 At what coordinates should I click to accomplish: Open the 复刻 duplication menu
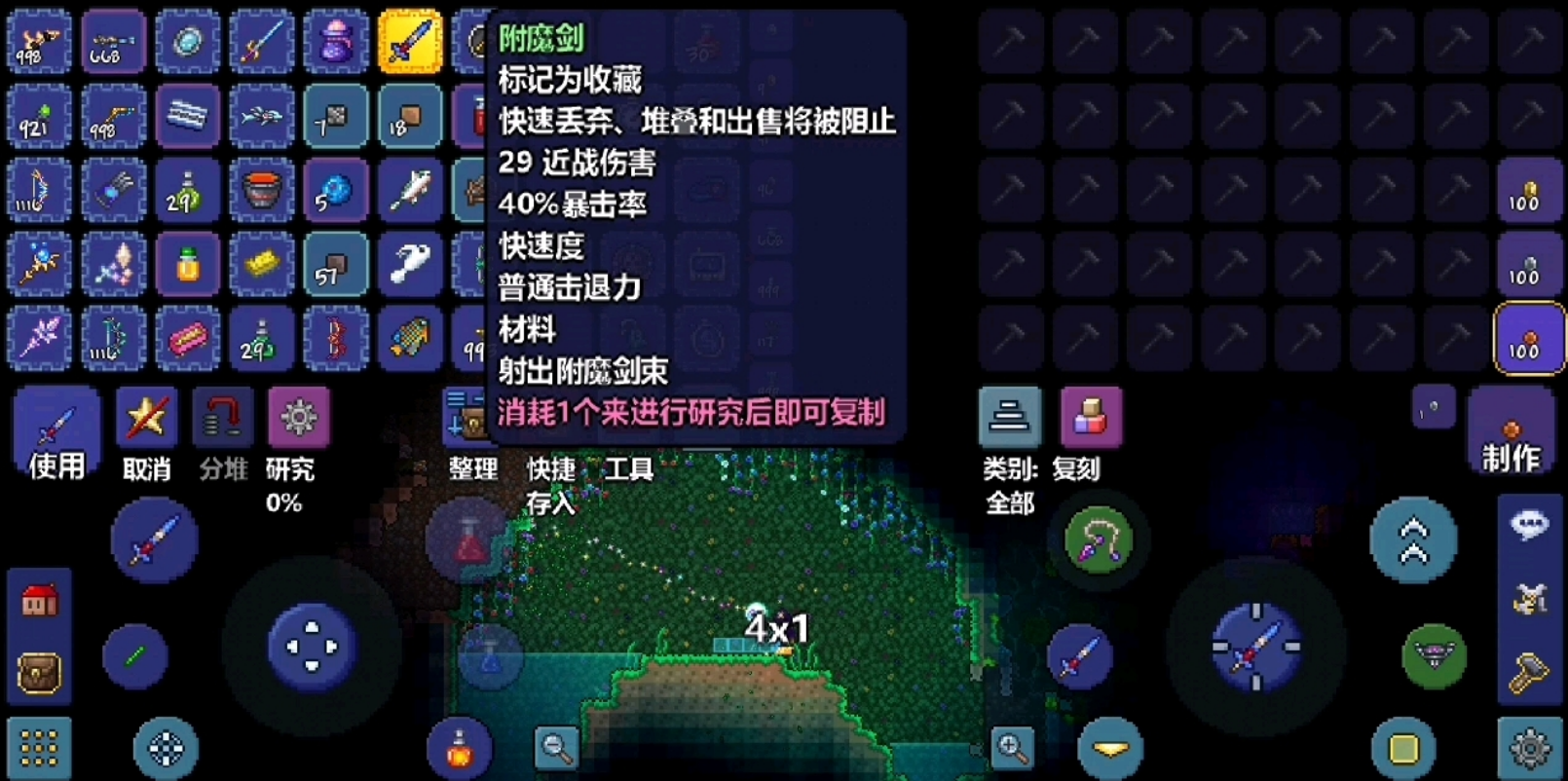point(1090,418)
